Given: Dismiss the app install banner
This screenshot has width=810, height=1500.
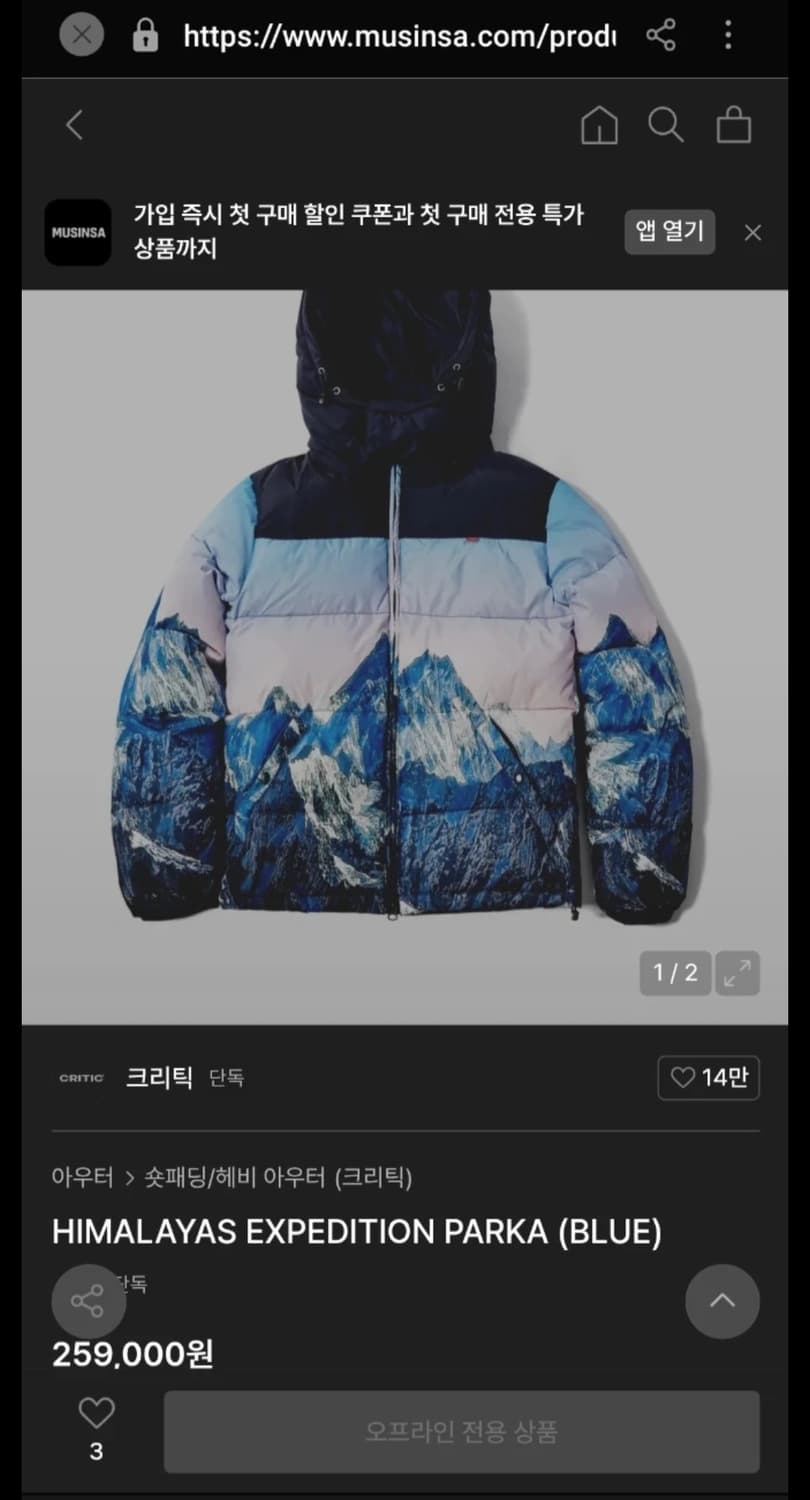Looking at the screenshot, I should click(752, 232).
